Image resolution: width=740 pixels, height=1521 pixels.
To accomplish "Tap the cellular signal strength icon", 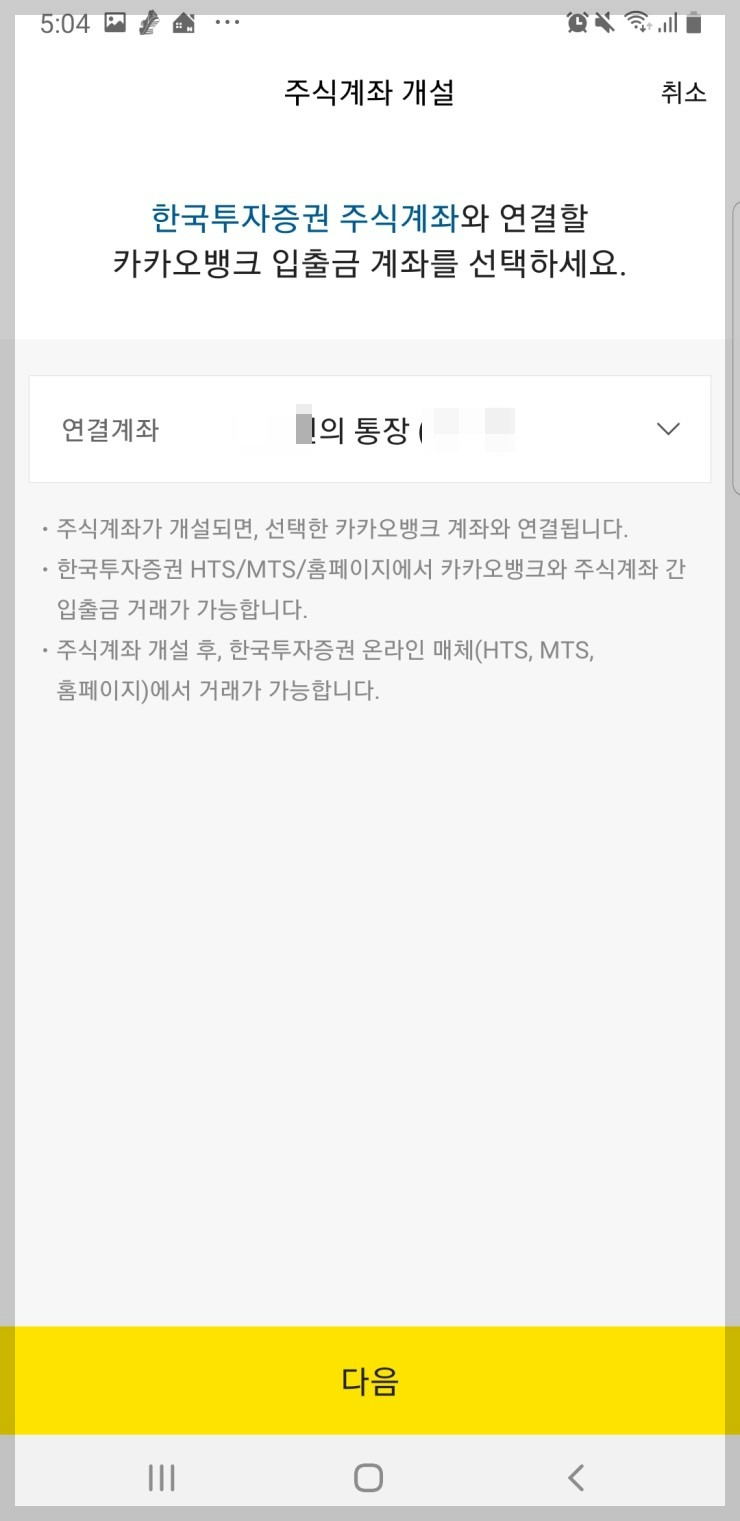I will coord(668,22).
